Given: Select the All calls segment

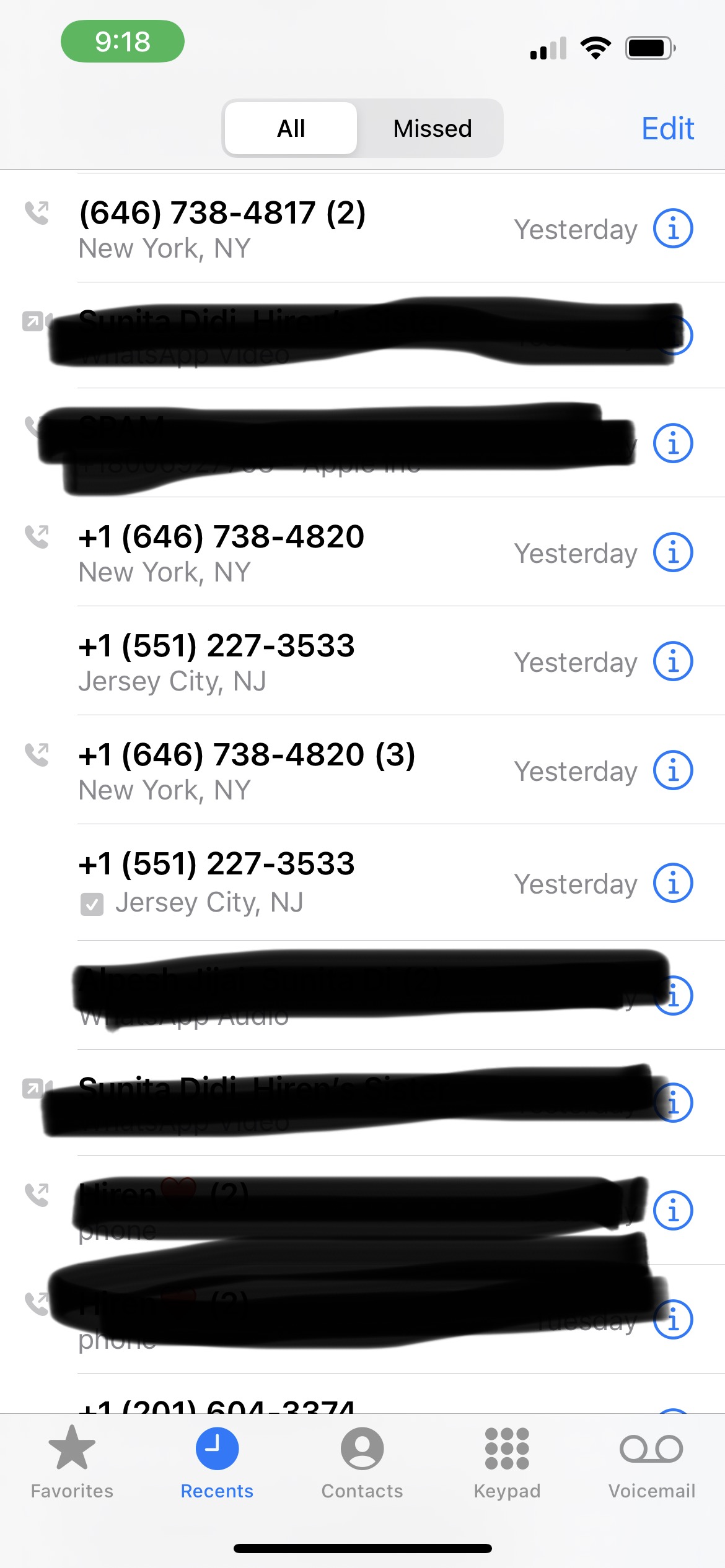Looking at the screenshot, I should point(291,128).
